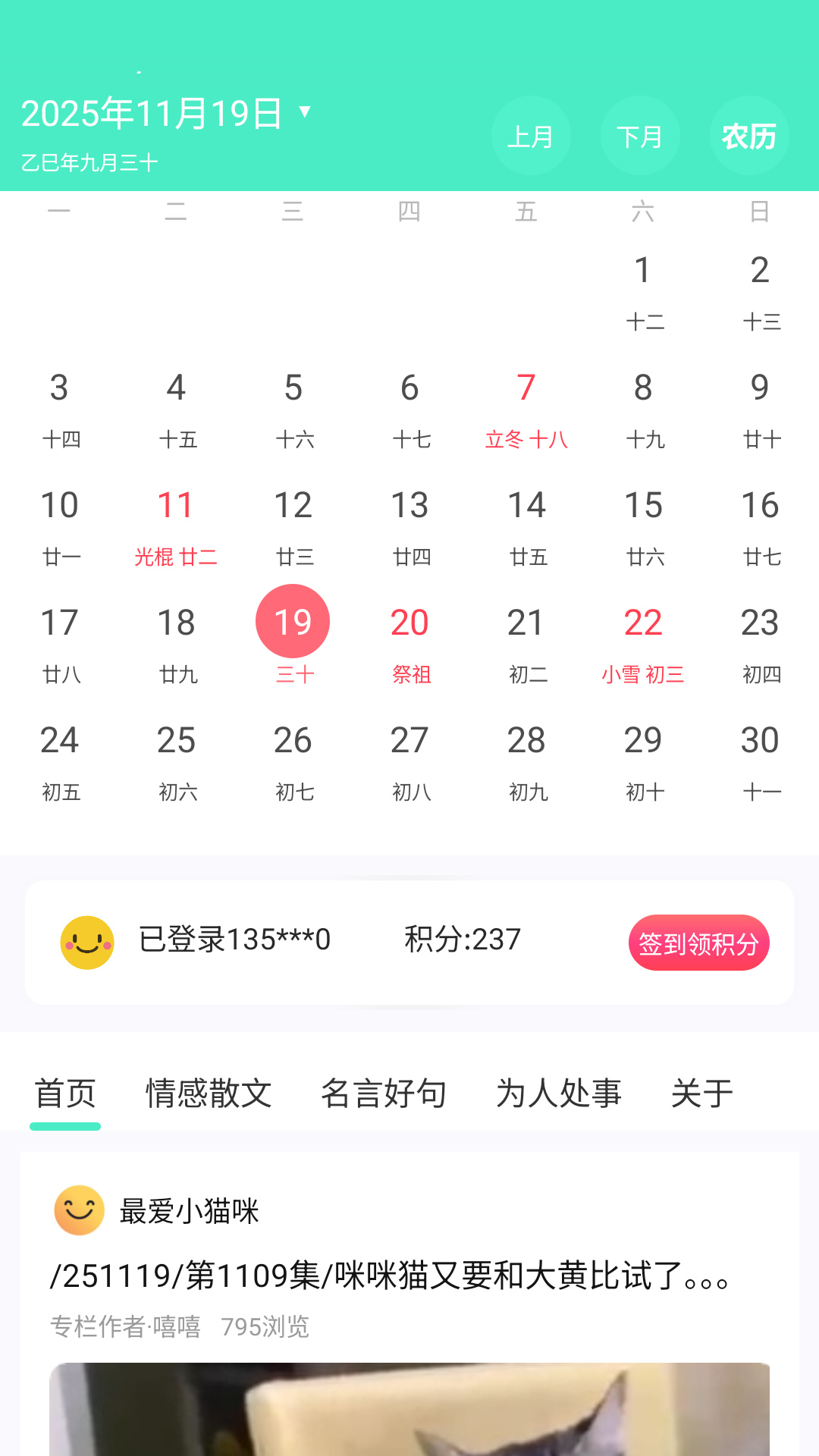Tap 签到领积分 to sign in for points

coord(698,943)
